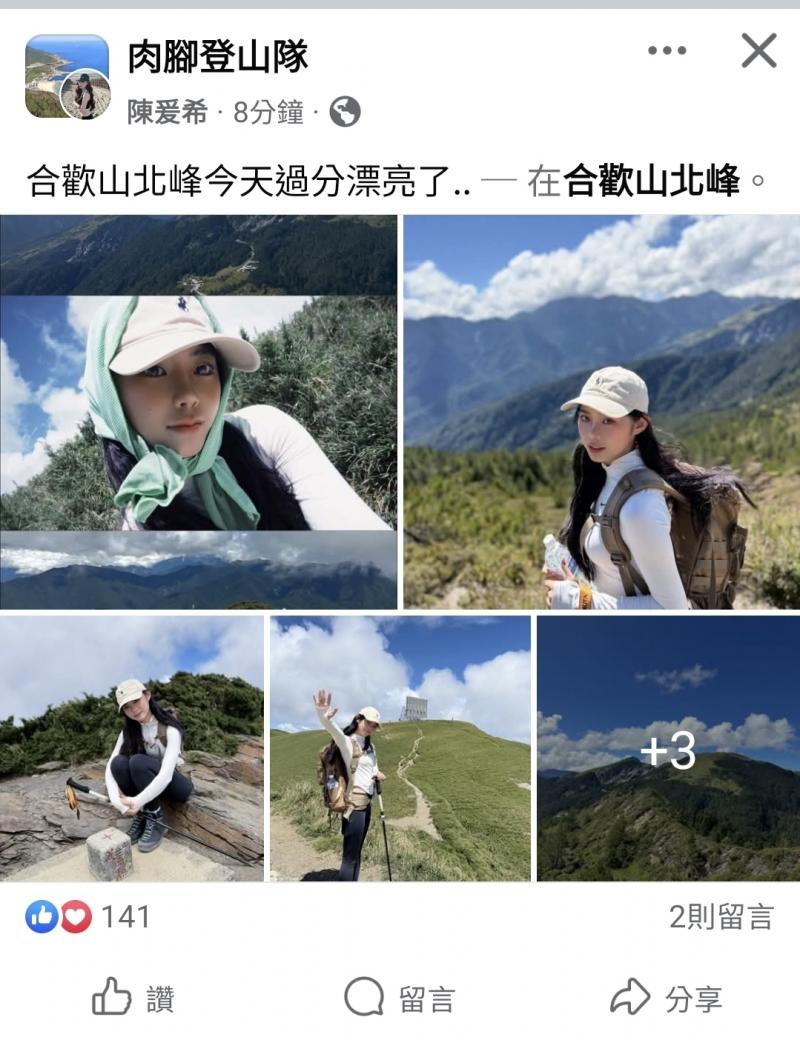The width and height of the screenshot is (800, 1040).
Task: Open the 2則留言 comments
Action: pos(720,916)
